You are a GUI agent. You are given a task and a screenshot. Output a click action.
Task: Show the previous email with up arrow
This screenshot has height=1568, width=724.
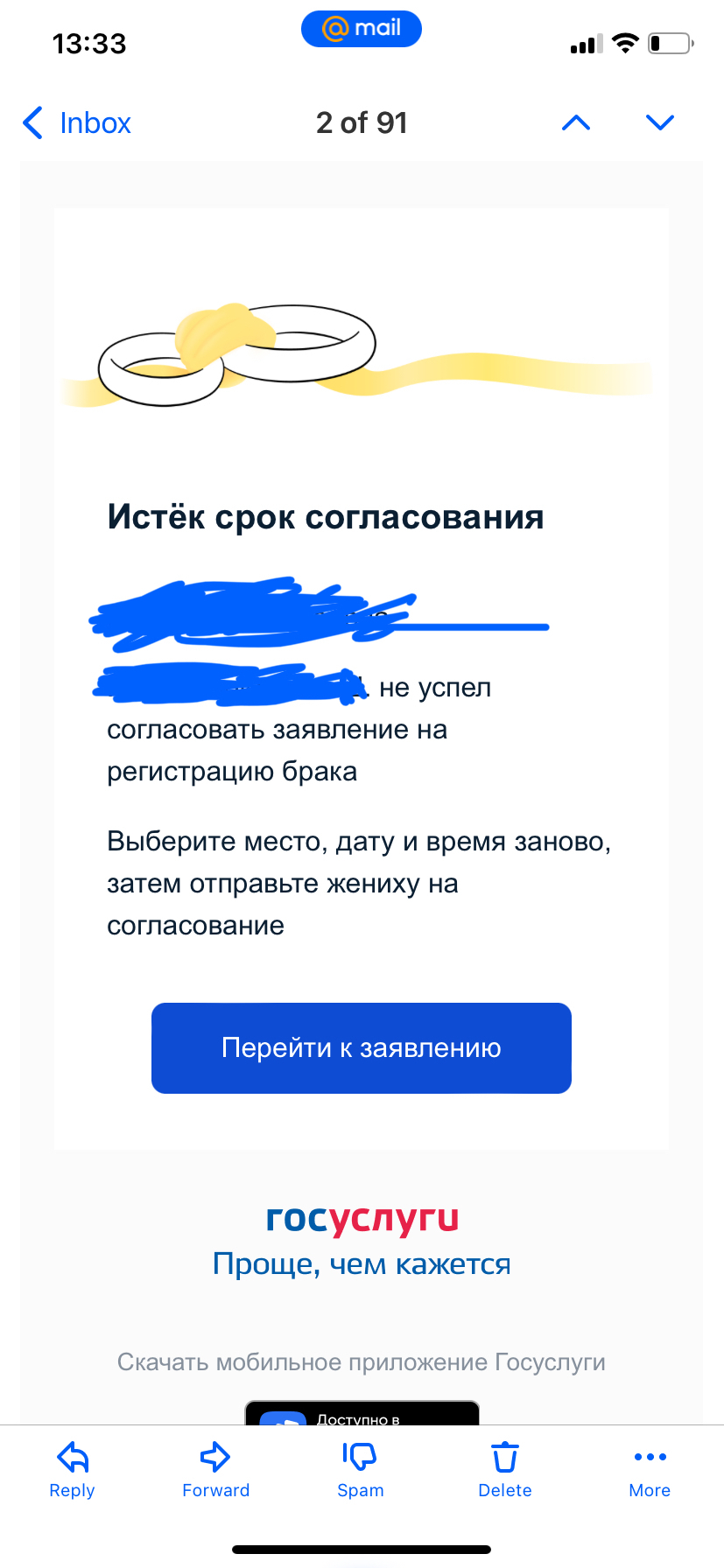click(x=576, y=123)
